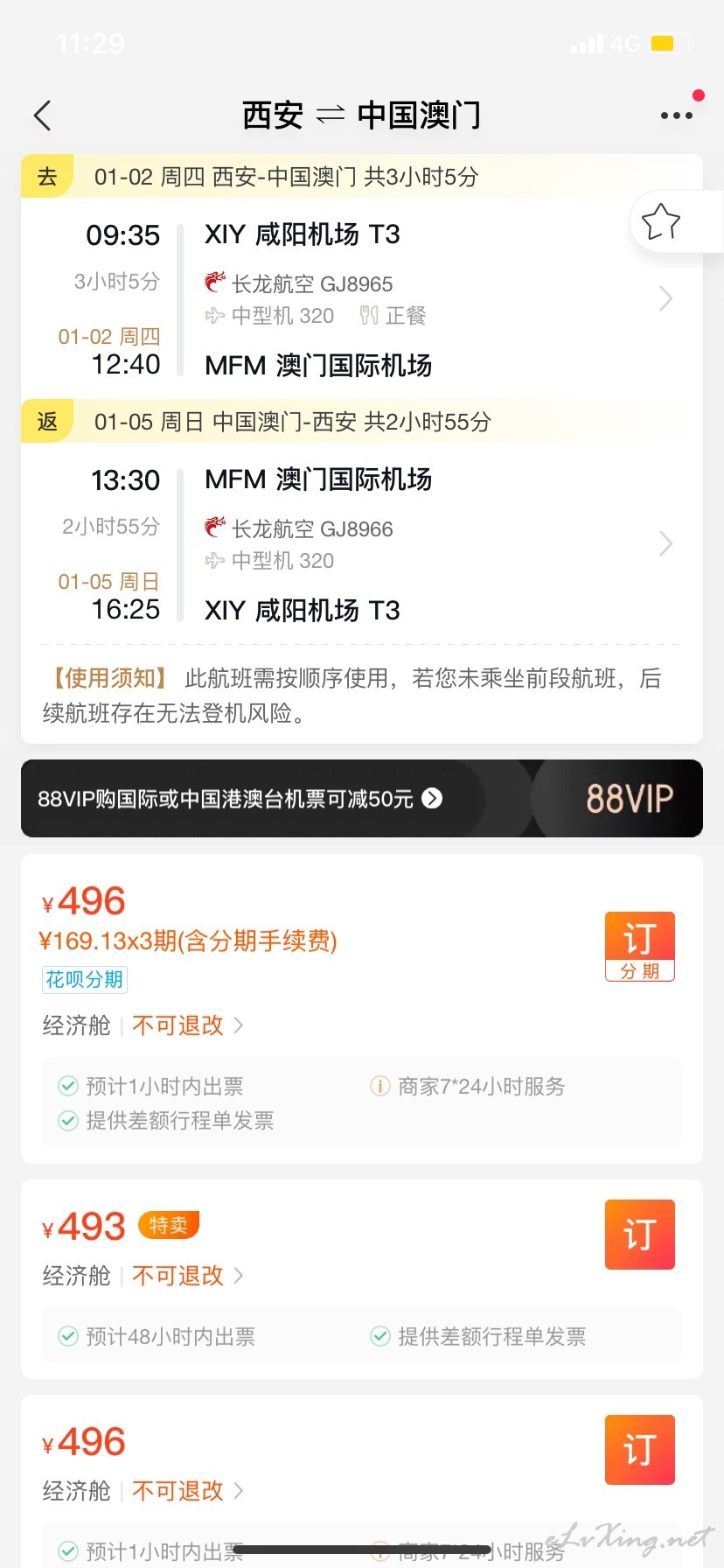This screenshot has height=1568, width=724.
Task: Book the ¥493 special sale fare
Action: click(x=640, y=1235)
